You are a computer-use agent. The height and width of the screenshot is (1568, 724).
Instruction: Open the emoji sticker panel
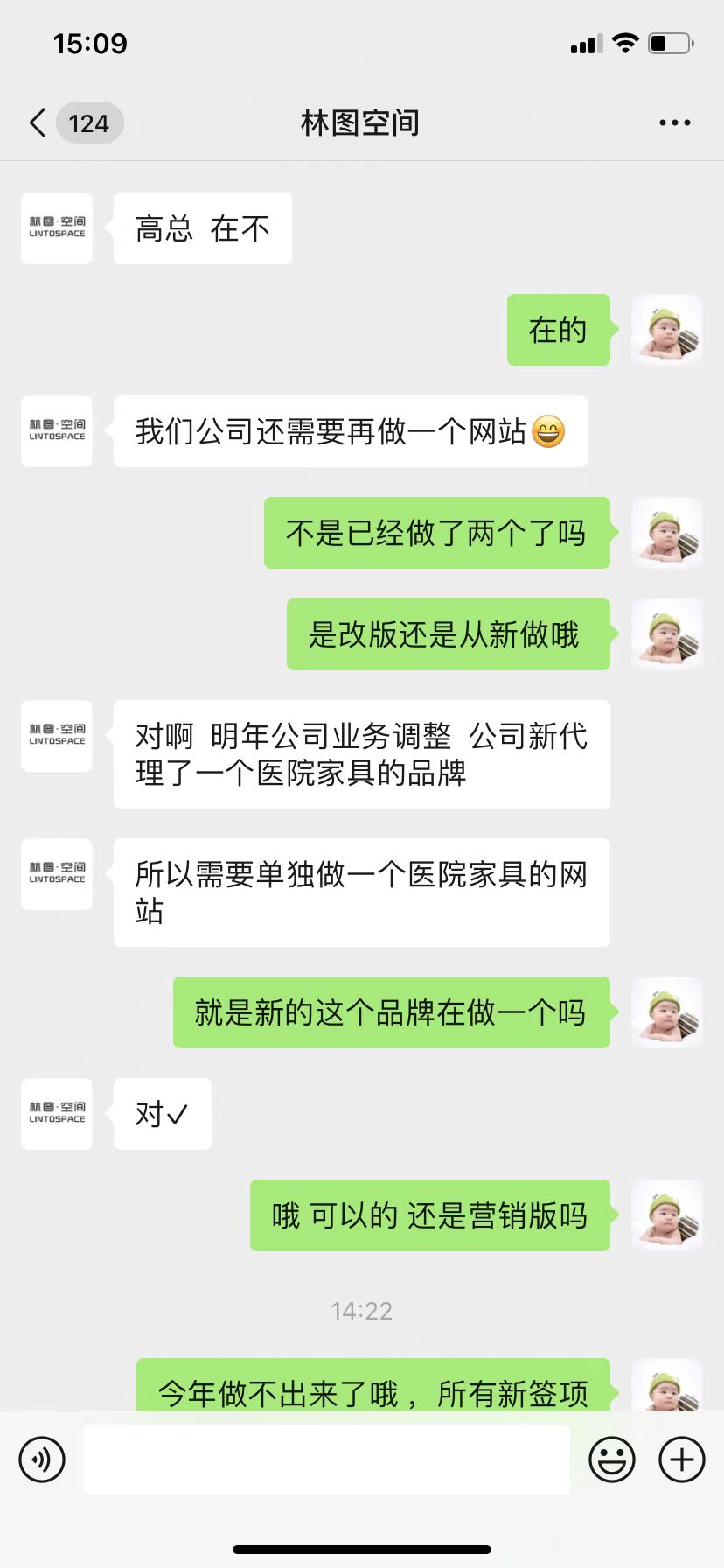click(611, 1459)
